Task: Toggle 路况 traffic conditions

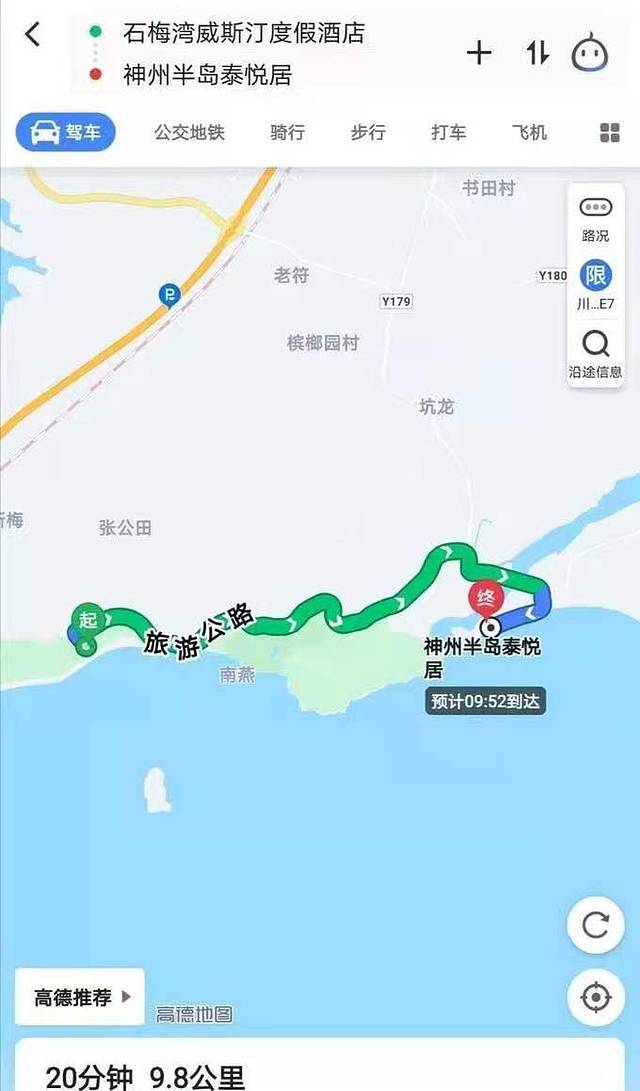Action: coord(595,218)
